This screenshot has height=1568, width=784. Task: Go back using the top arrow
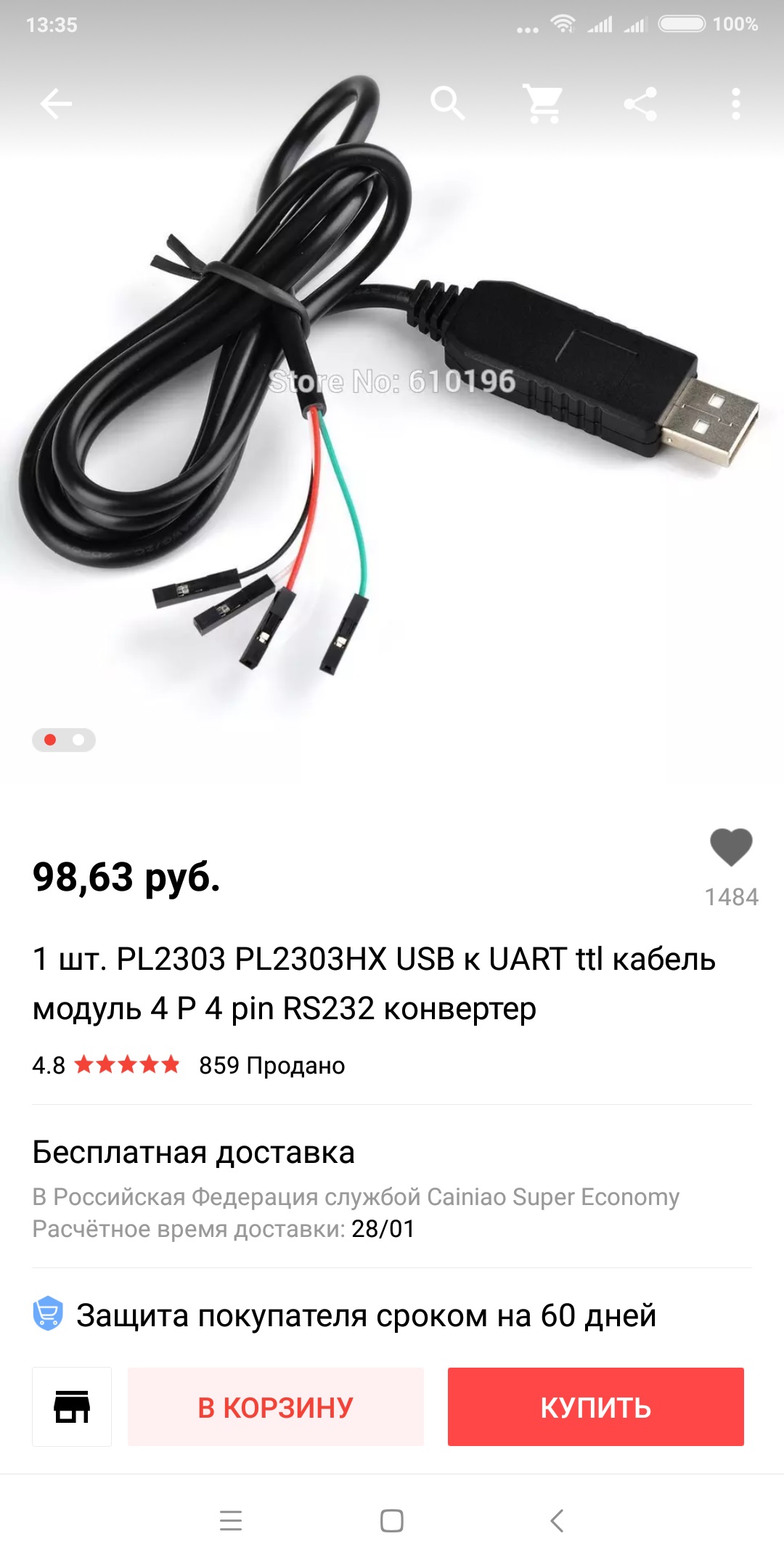56,104
